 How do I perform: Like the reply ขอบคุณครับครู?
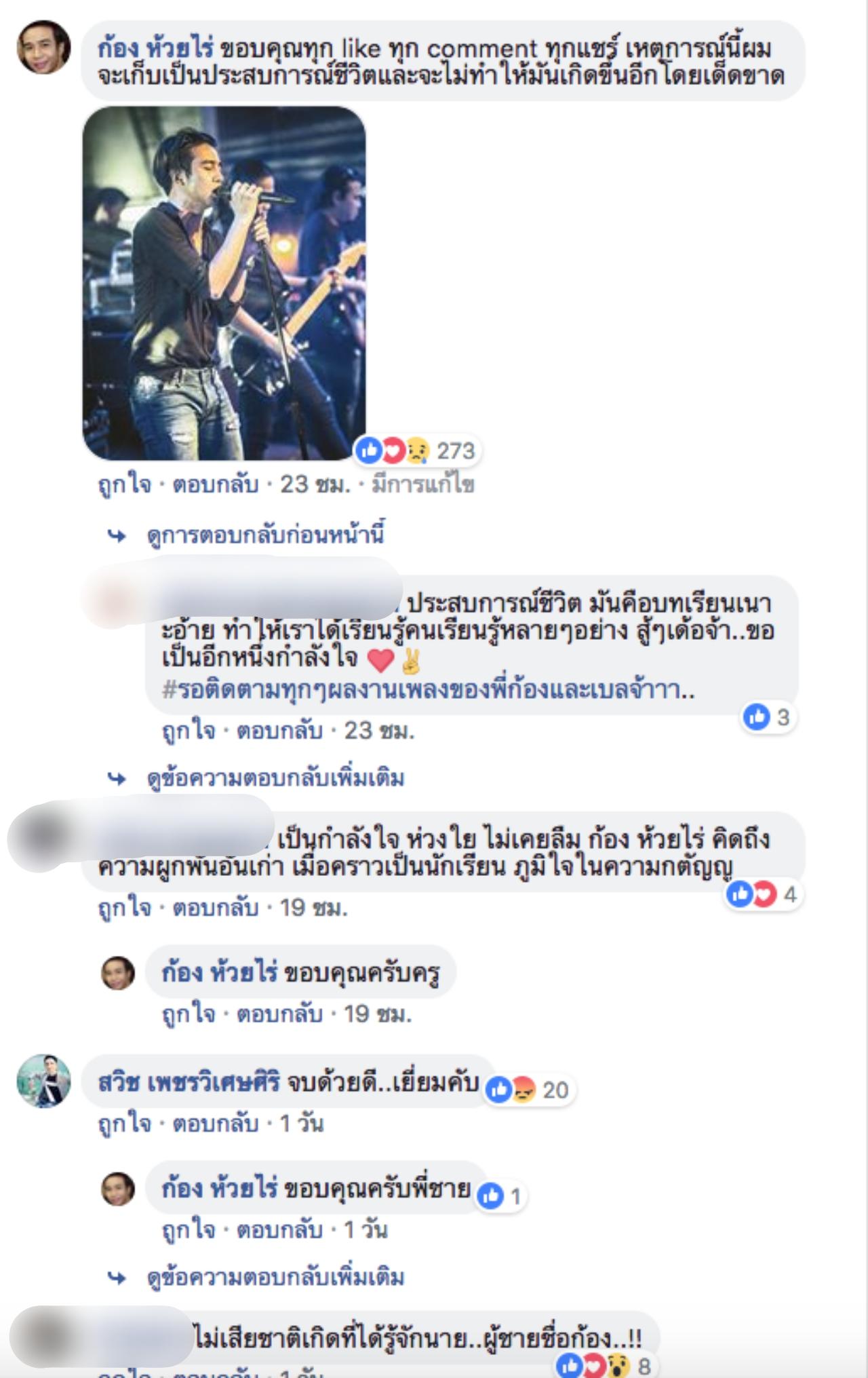pos(188,1014)
